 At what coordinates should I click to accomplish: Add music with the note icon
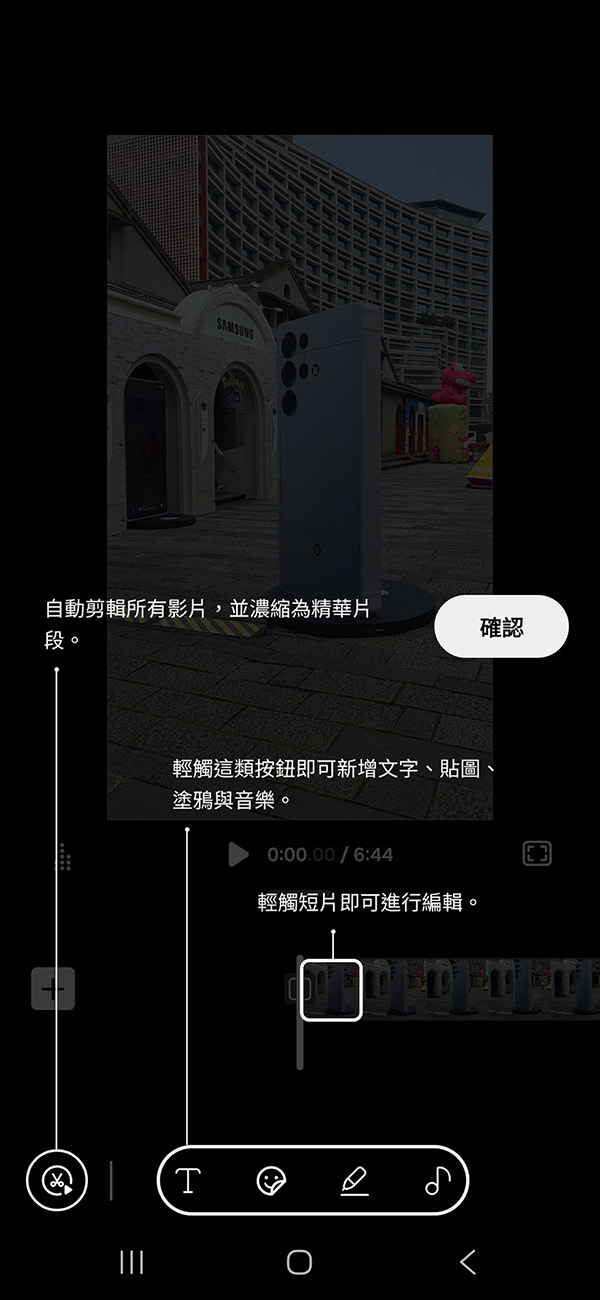click(437, 1181)
